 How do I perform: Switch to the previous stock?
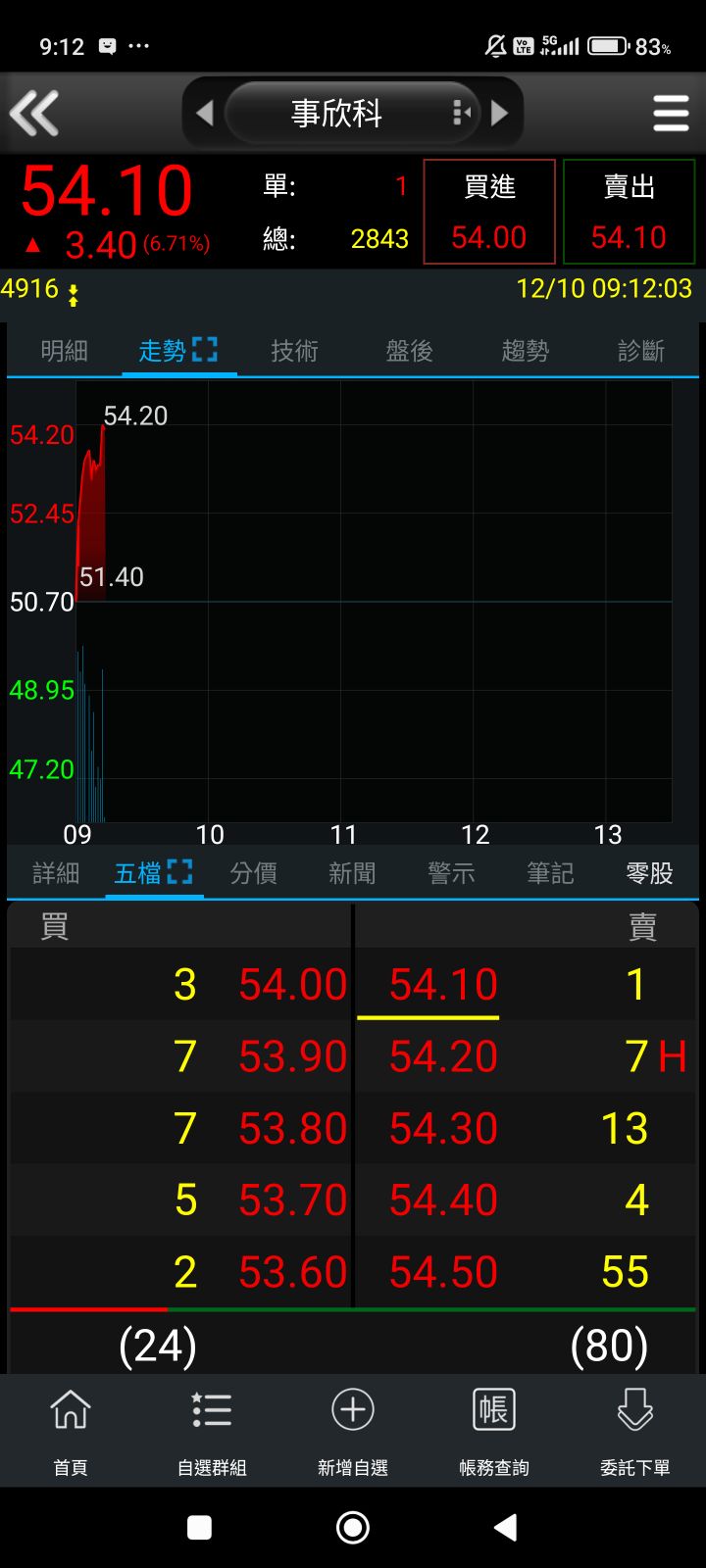(205, 114)
